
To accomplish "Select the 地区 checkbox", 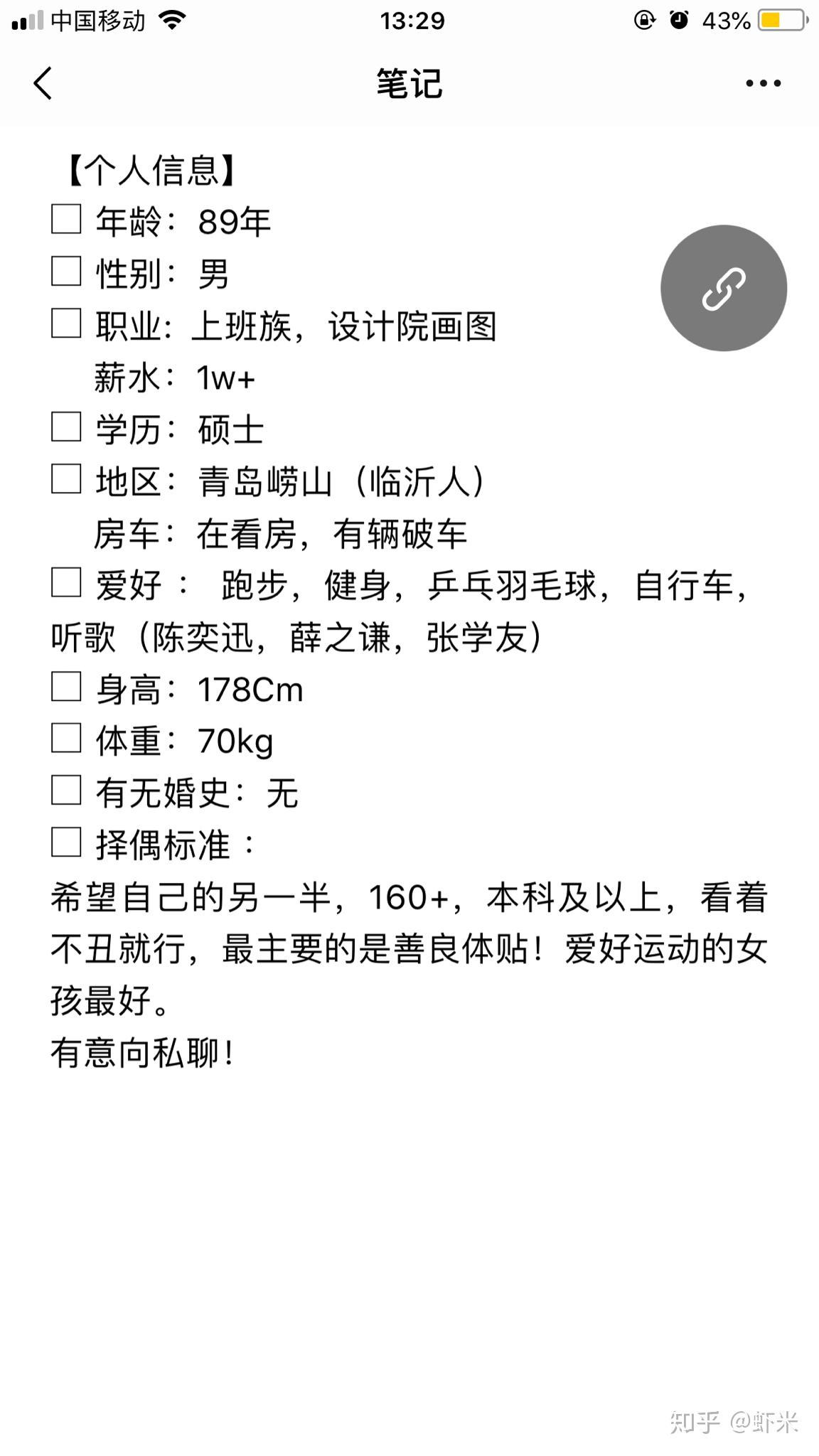I will [66, 478].
